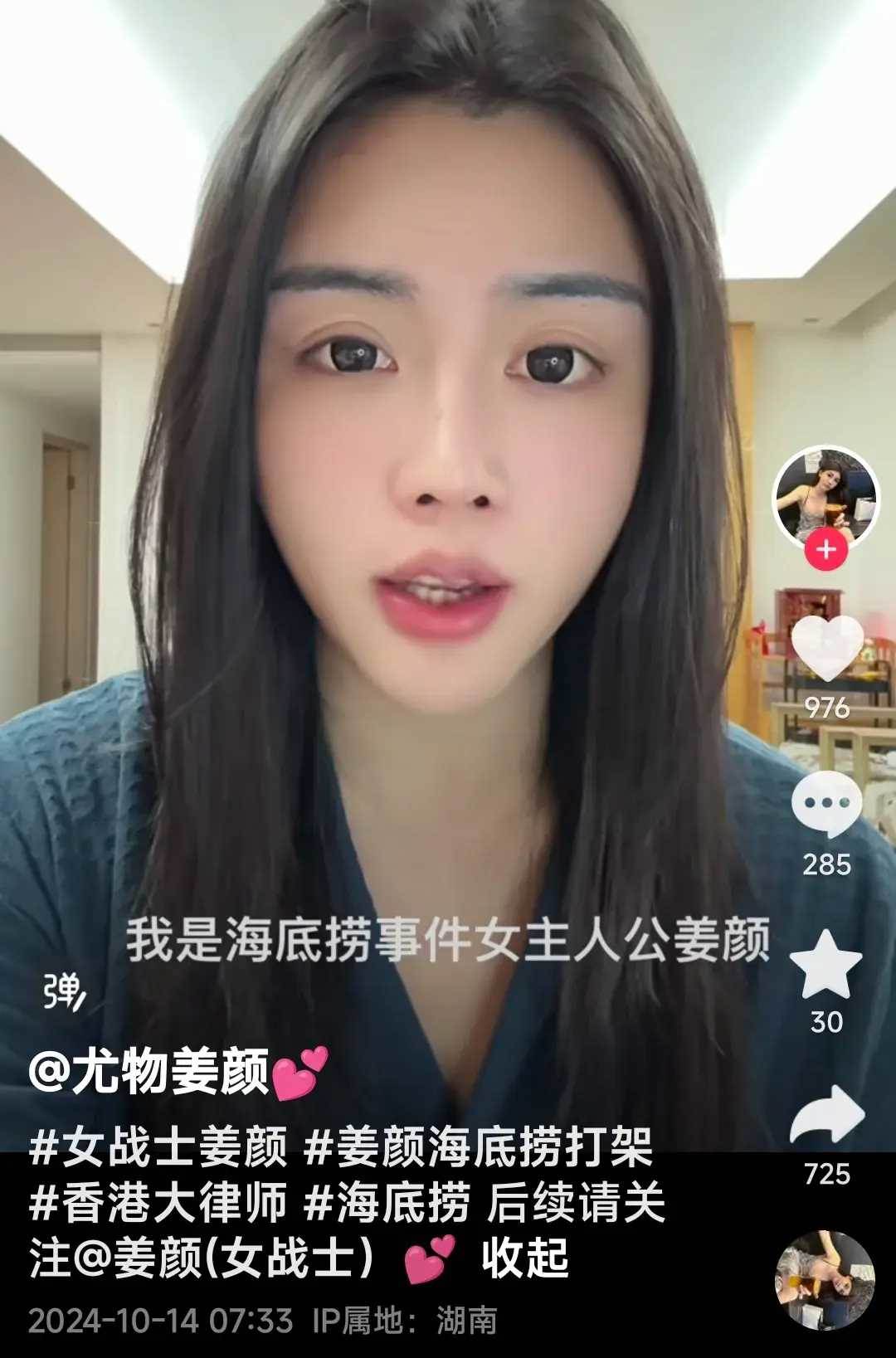Open hashtag #女战士姜颜

158,1147
